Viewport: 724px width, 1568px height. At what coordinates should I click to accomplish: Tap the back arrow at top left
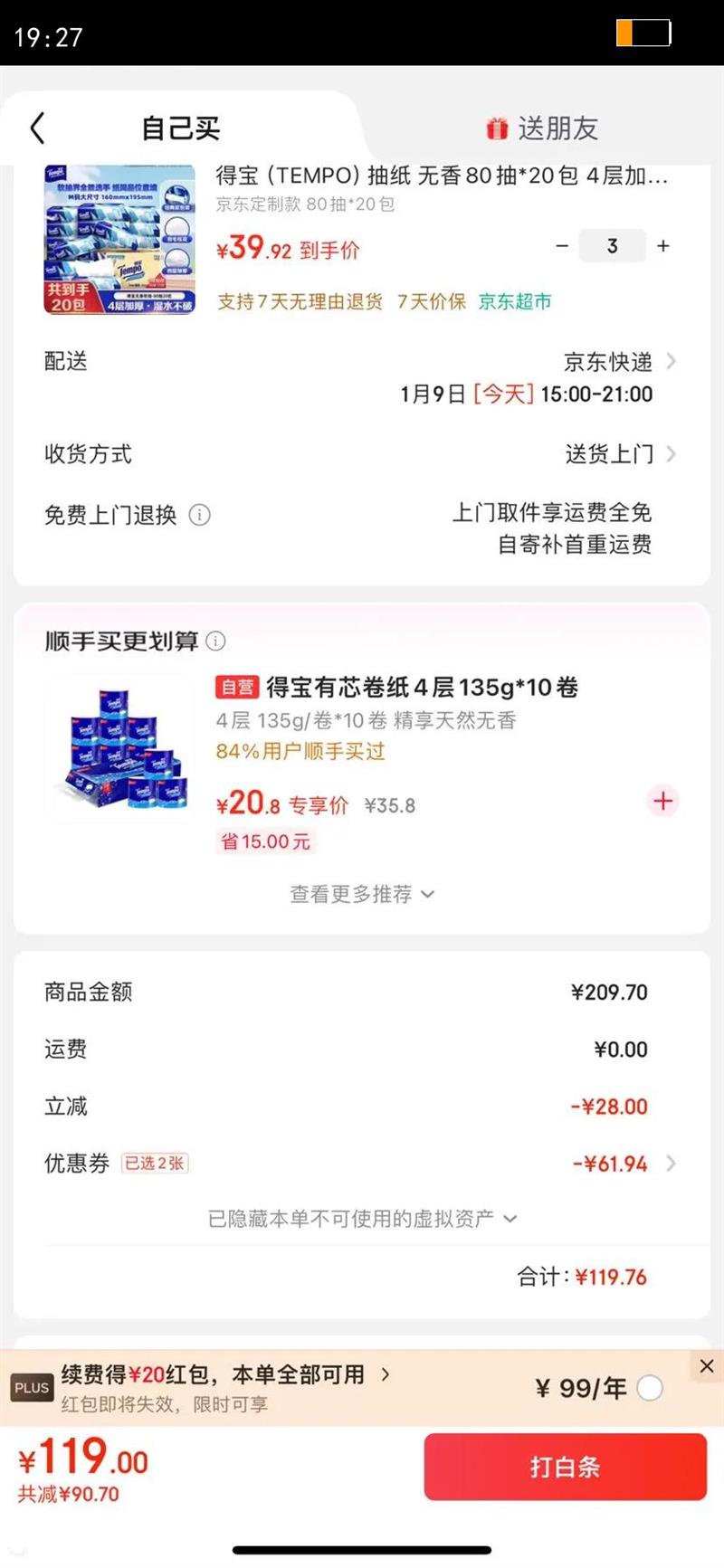point(36,128)
